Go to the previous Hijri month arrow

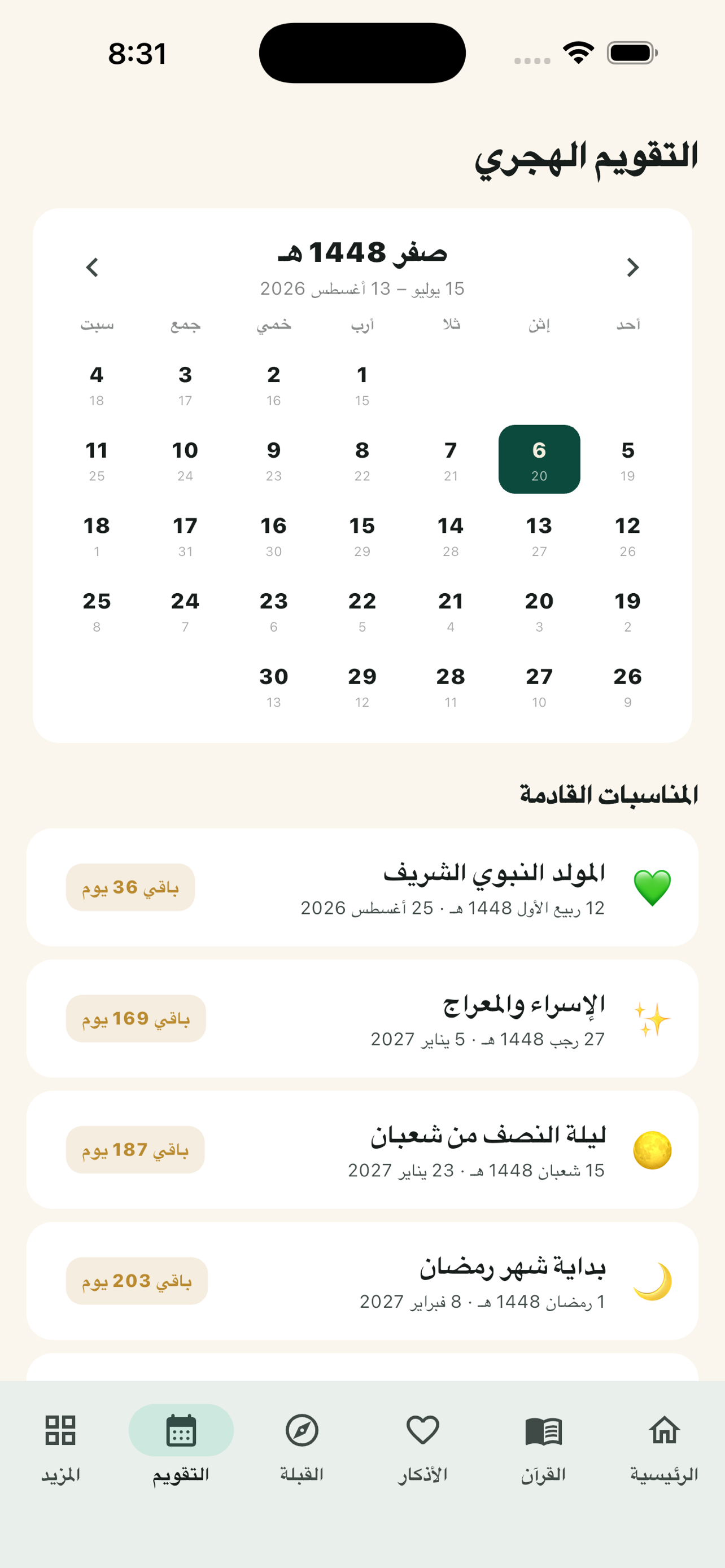632,267
